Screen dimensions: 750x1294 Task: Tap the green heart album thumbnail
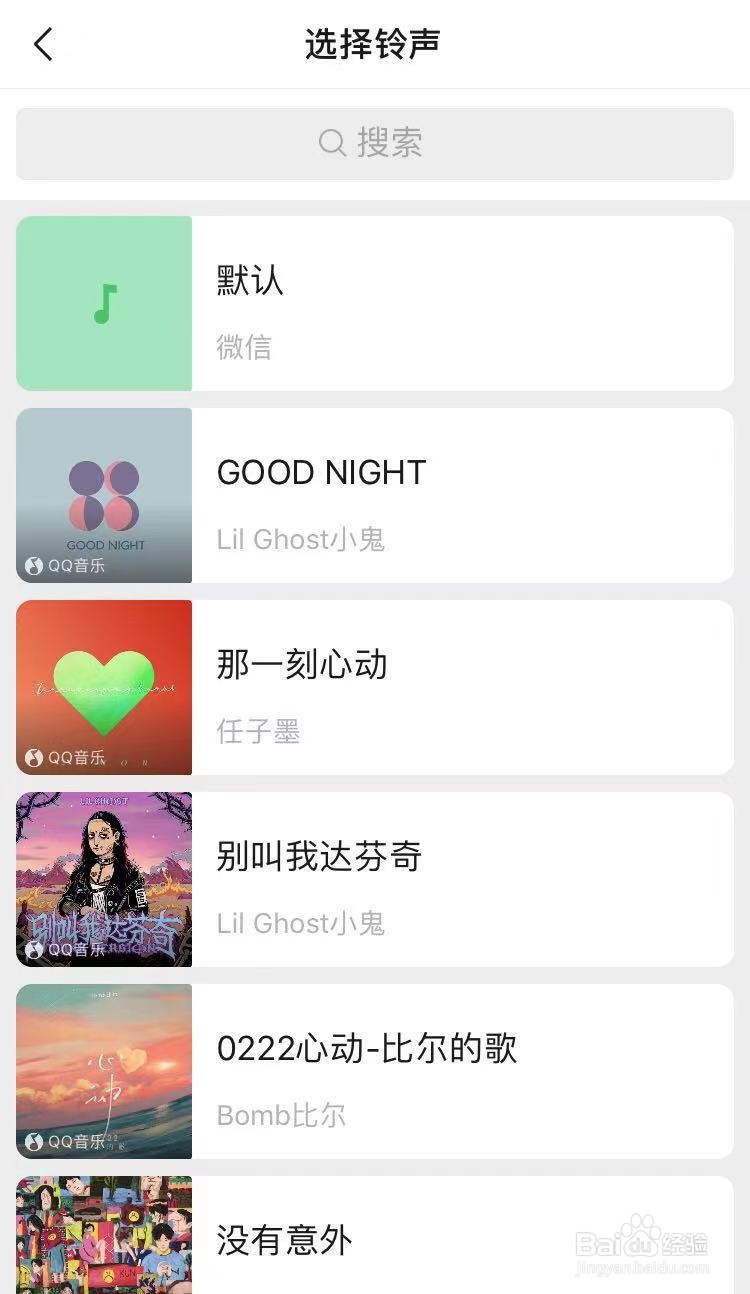(103, 687)
